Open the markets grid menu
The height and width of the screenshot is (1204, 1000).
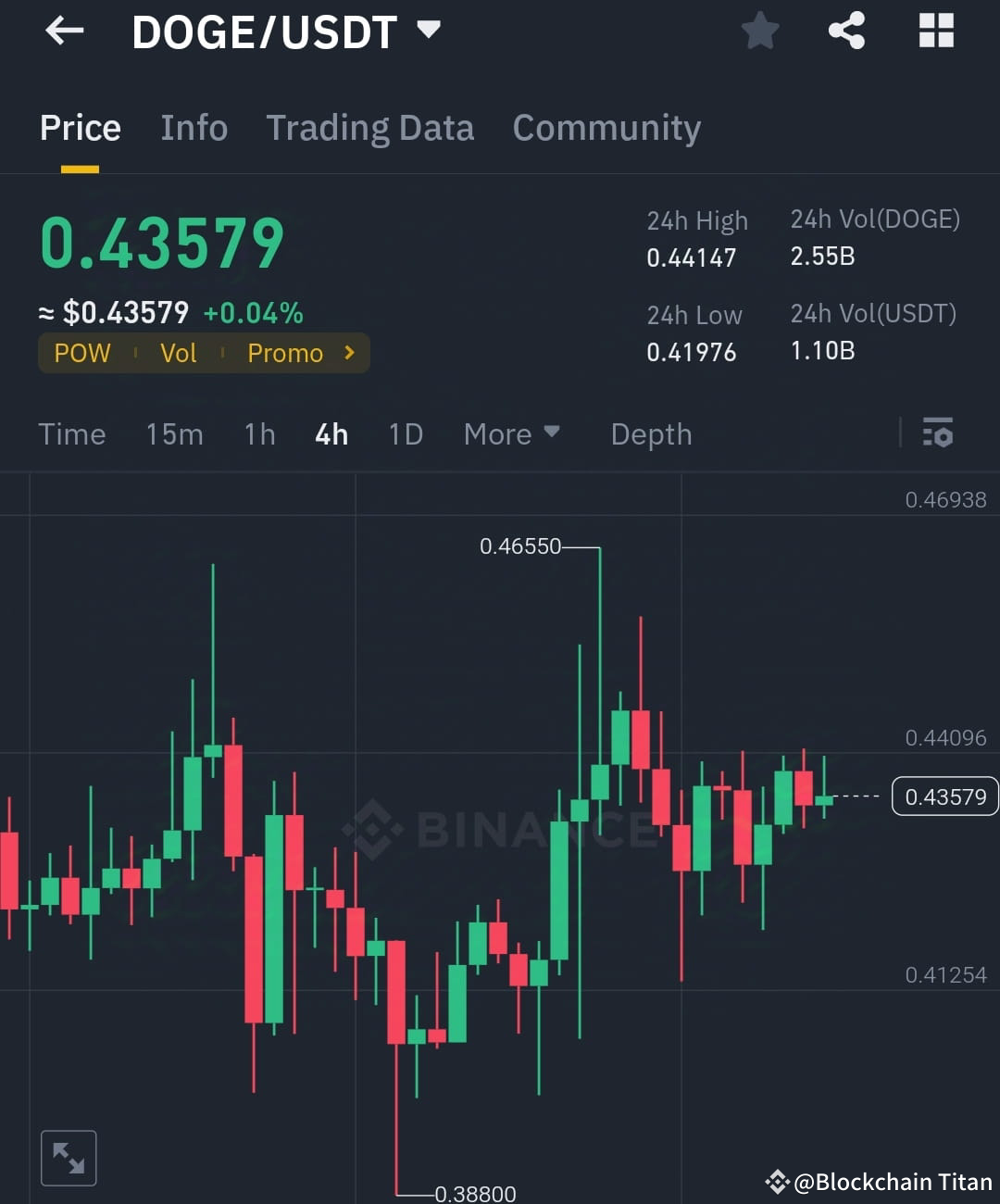(x=935, y=30)
